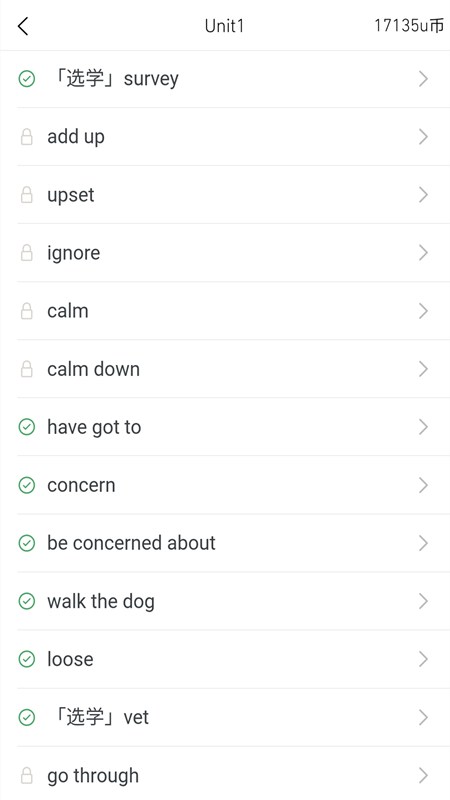This screenshot has height=800, width=450.
Task: Open the ignore word row
Action: coord(225,253)
